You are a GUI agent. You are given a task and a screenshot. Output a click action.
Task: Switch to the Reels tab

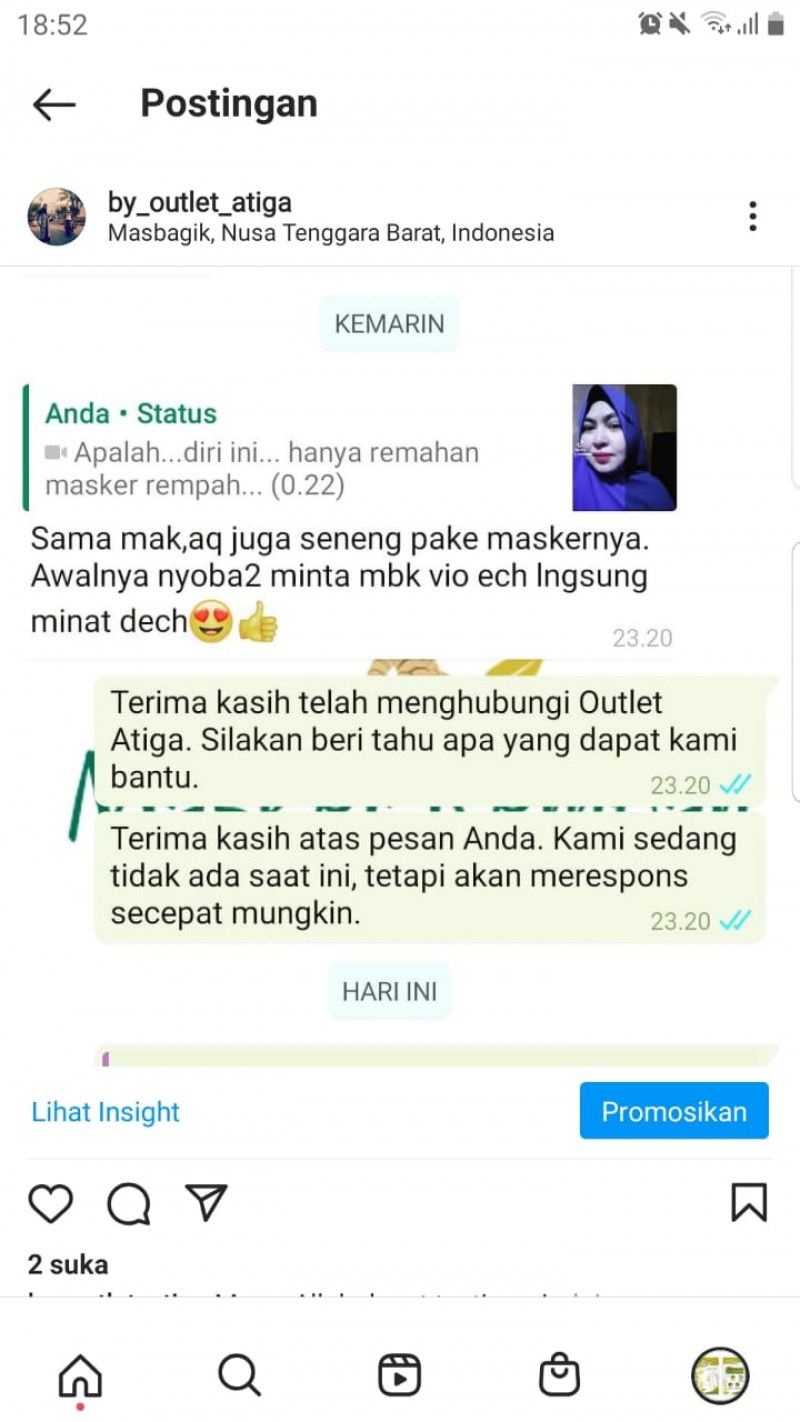click(399, 1377)
